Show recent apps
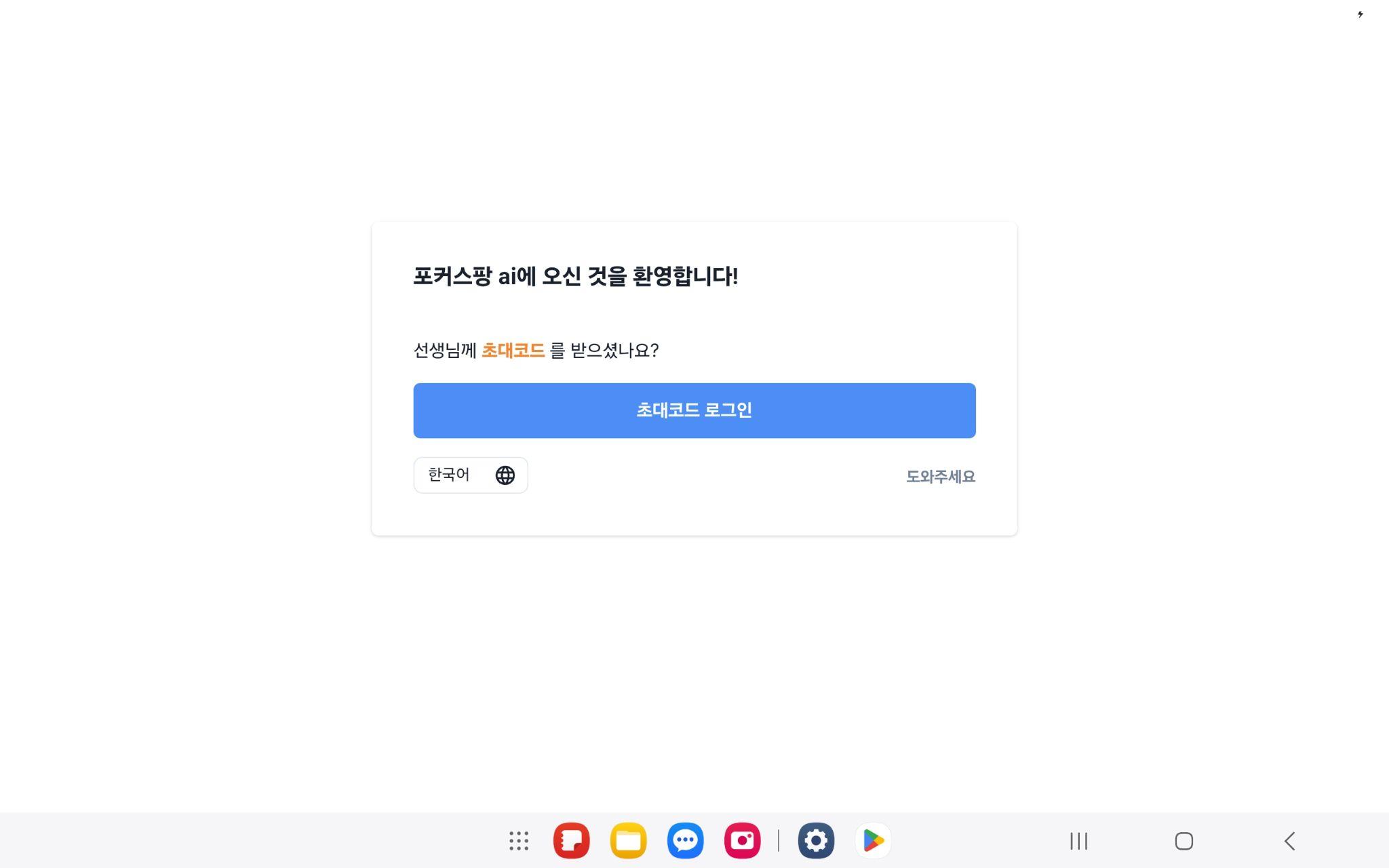The width and height of the screenshot is (1389, 868). coord(1078,842)
